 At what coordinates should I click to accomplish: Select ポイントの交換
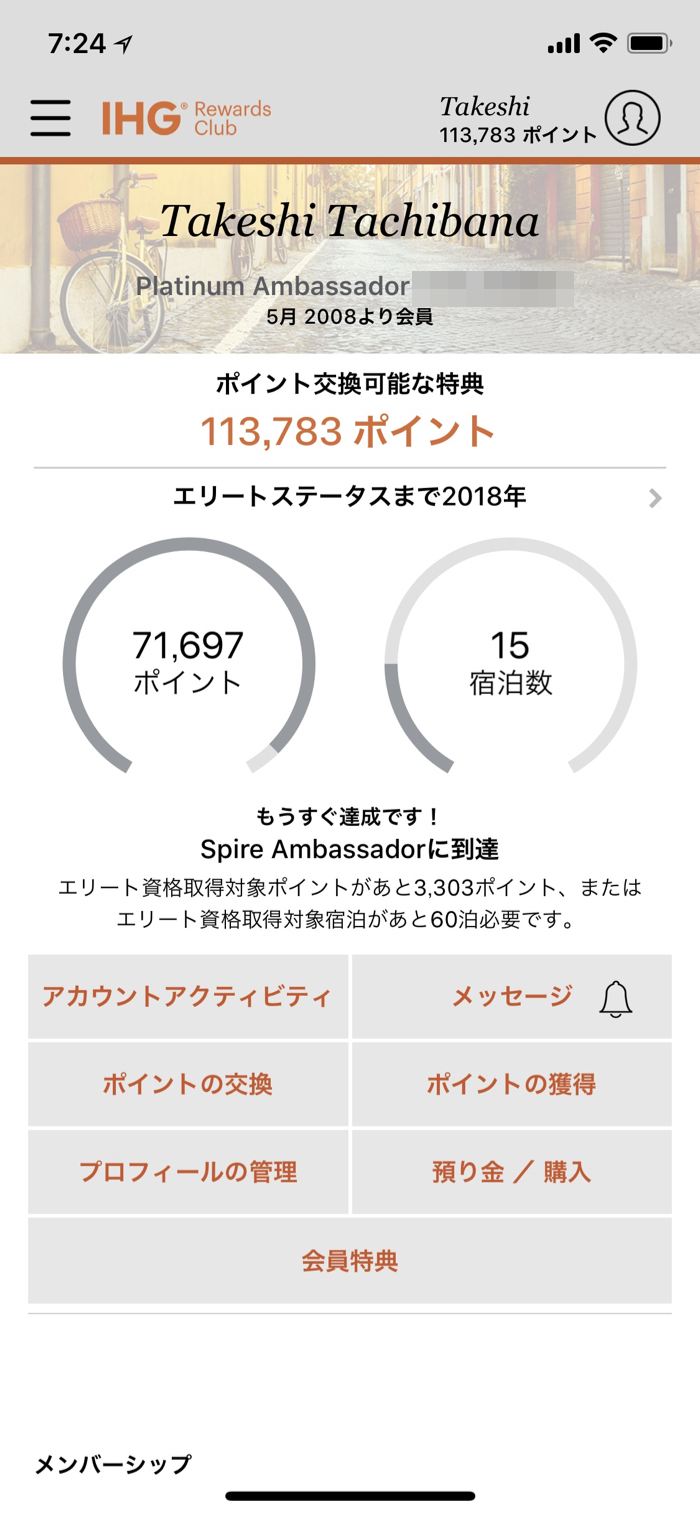pyautogui.click(x=187, y=1084)
